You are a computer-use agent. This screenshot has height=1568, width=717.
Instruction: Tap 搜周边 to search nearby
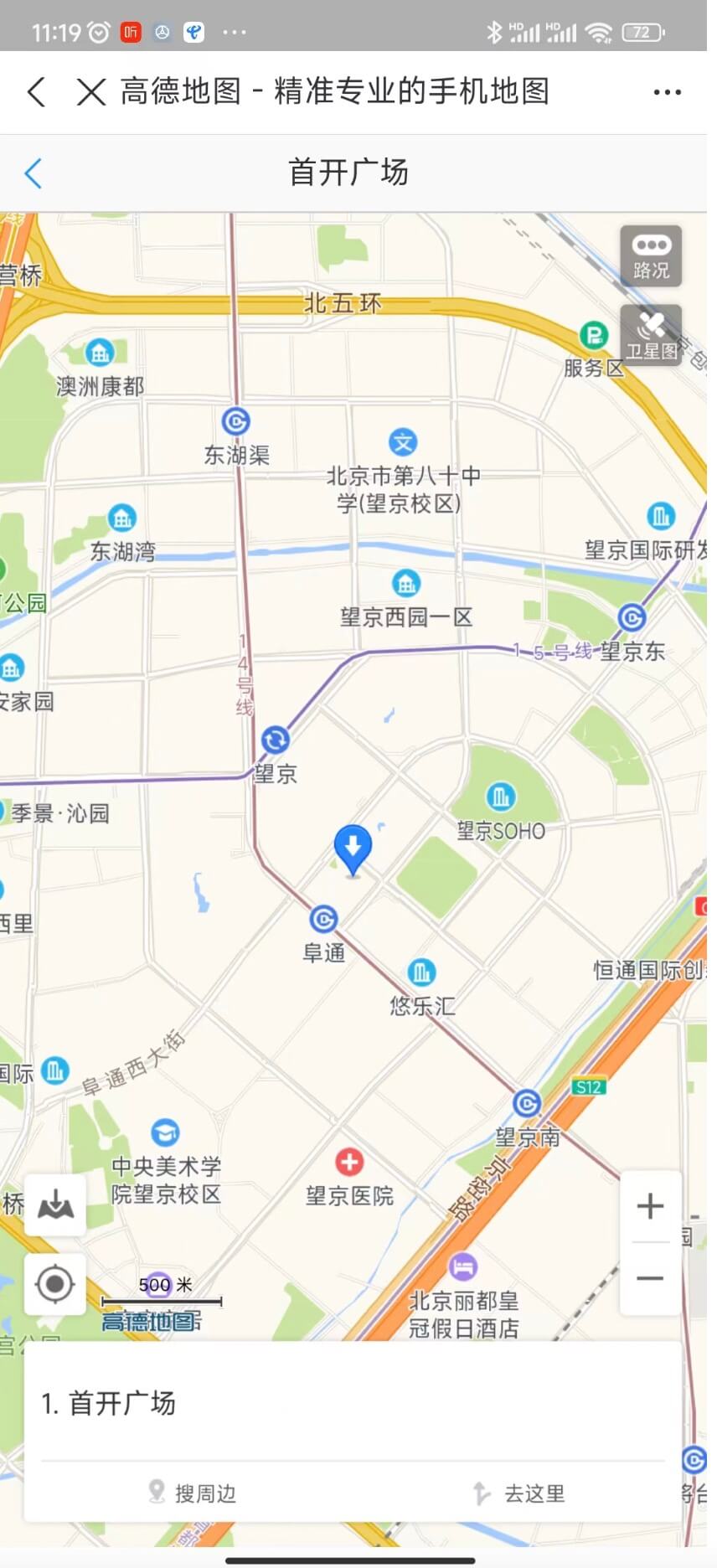[193, 1493]
